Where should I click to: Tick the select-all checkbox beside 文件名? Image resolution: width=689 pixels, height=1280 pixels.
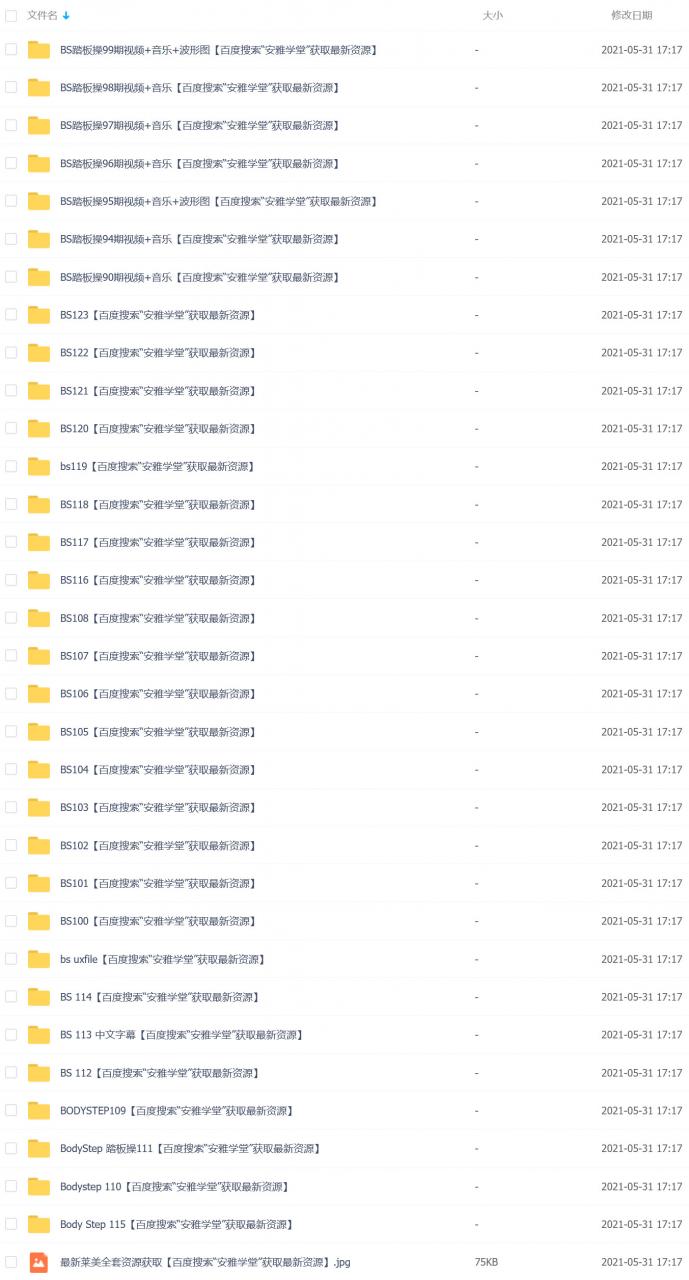(x=11, y=16)
